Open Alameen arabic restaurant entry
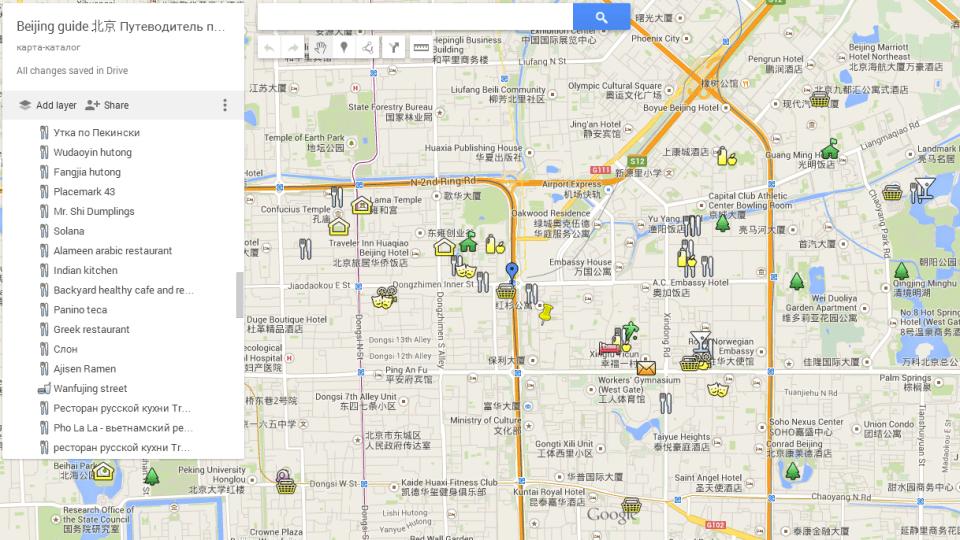Image resolution: width=960 pixels, height=540 pixels. pyautogui.click(x=112, y=251)
